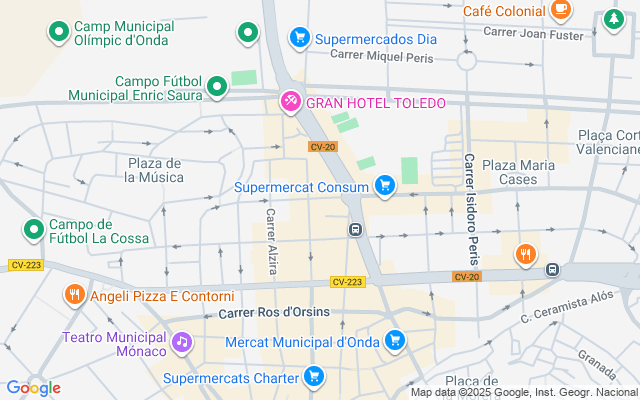Open the restaurant pin near Carrer Isidoro Peris
Viewport: 640px width, 400px height.
pyautogui.click(x=525, y=254)
